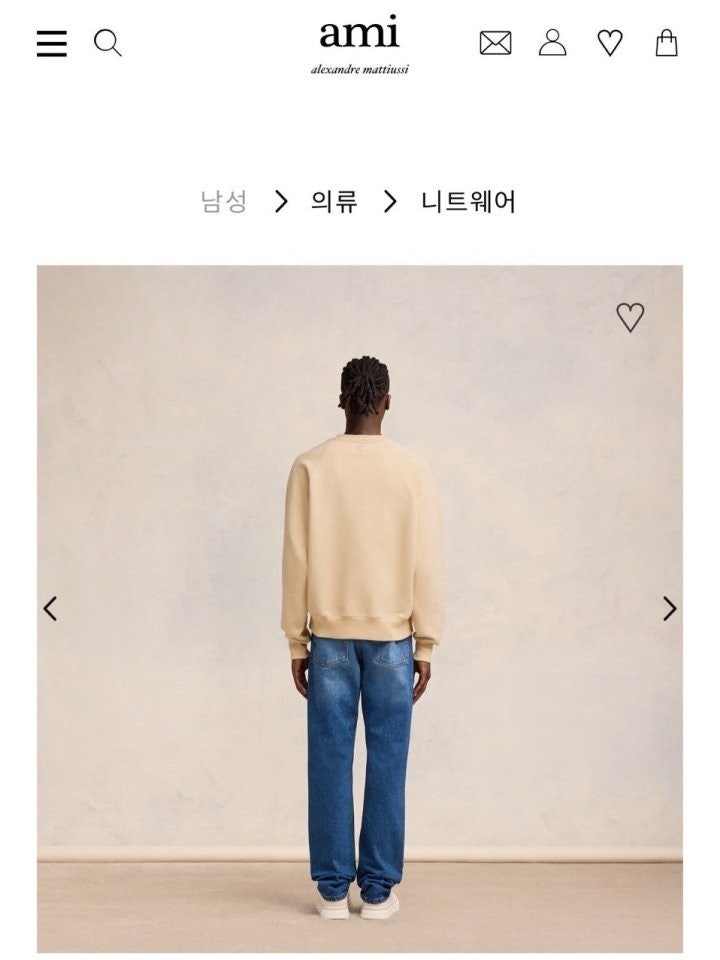Viewport: 720px width, 960px height.
Task: Open the shopping bag
Action: (x=667, y=43)
